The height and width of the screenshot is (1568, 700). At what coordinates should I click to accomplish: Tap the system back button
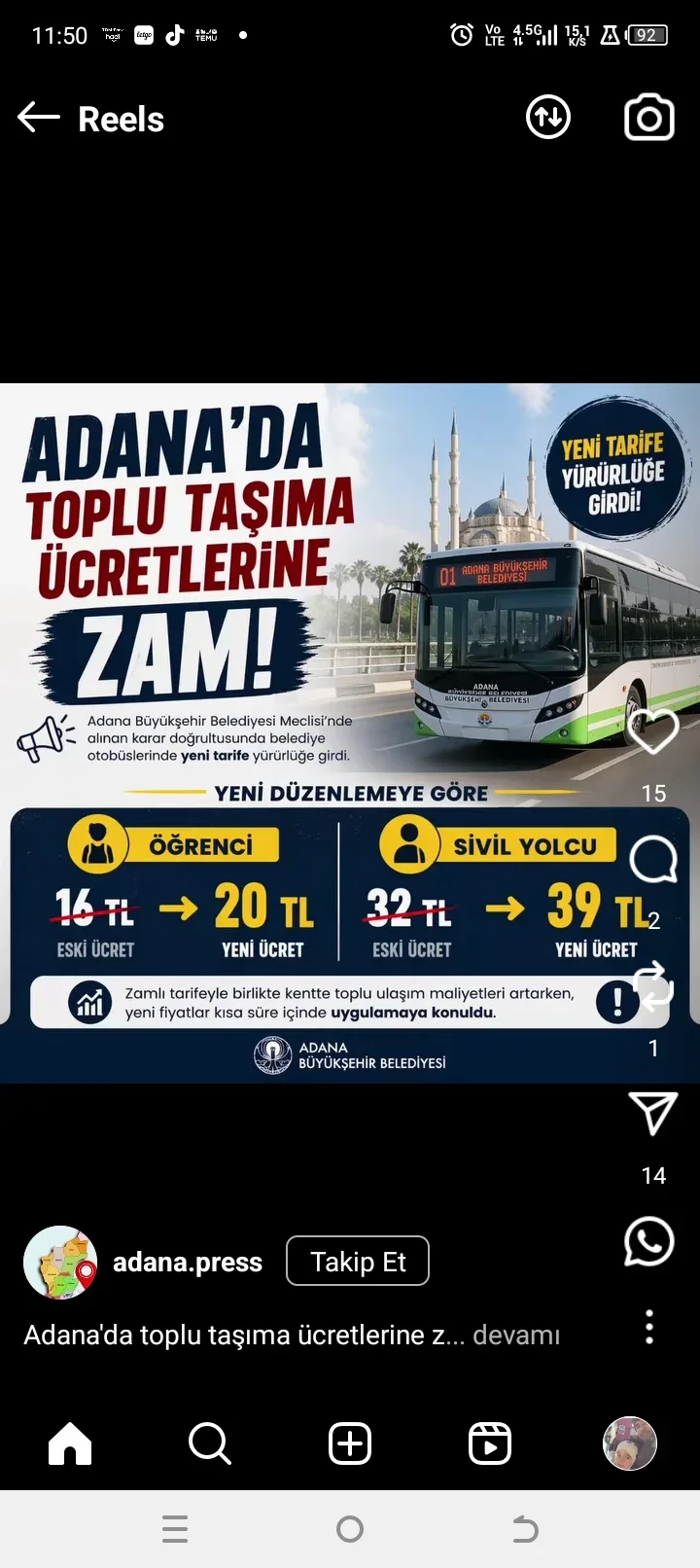coord(525,1530)
